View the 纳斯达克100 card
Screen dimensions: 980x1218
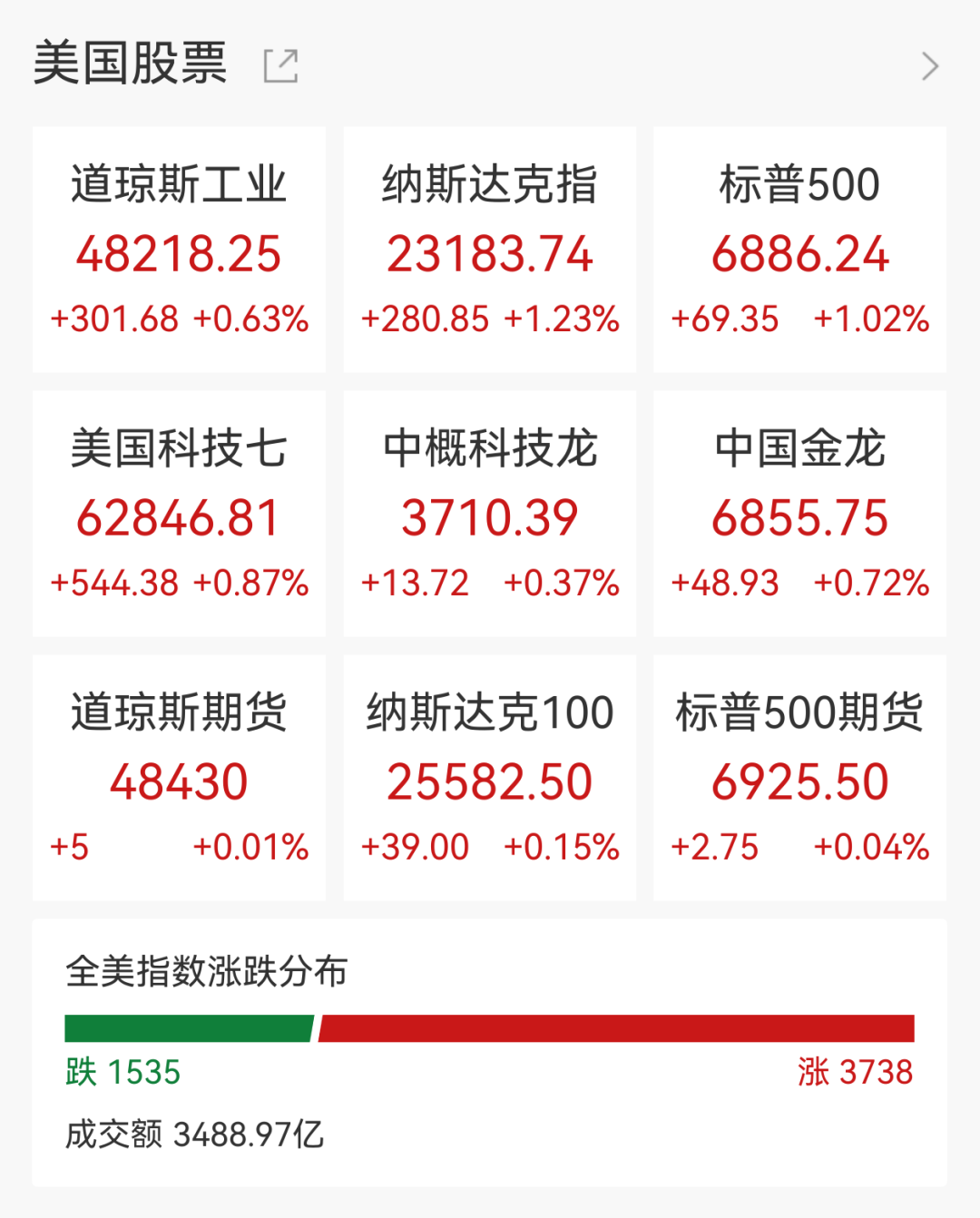point(490,778)
